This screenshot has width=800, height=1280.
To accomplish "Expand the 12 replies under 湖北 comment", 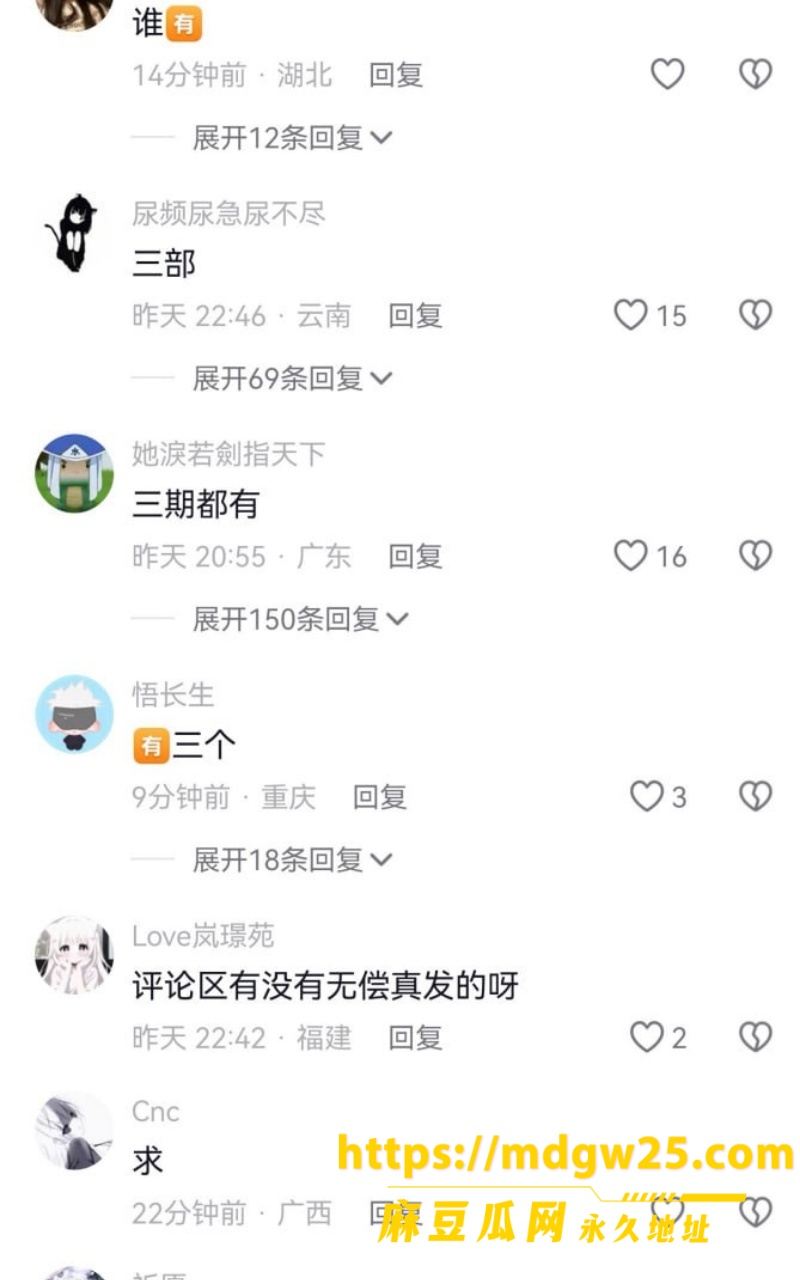I will (291, 137).
